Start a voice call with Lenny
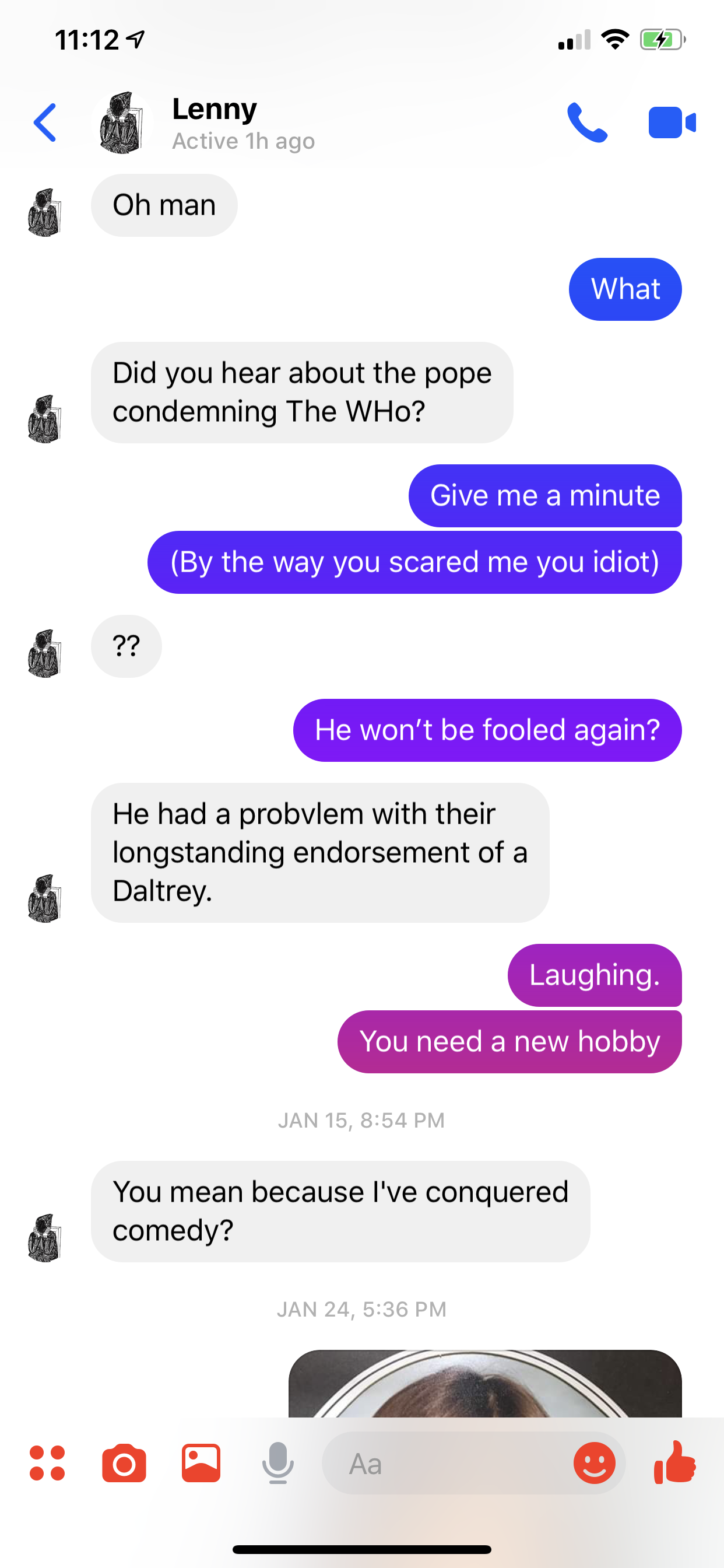Image resolution: width=724 pixels, height=1568 pixels. click(586, 123)
